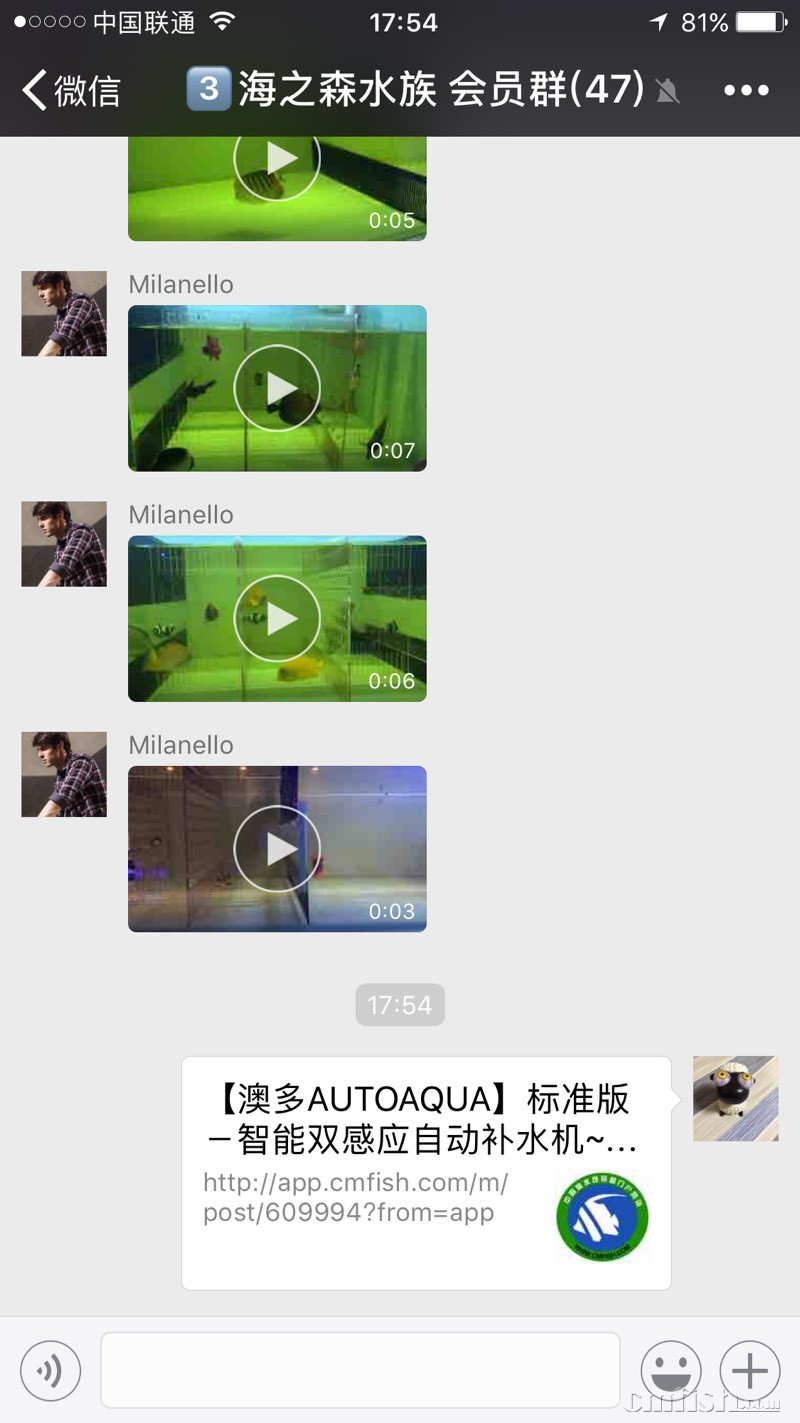The image size is (800, 1423).
Task: Focus the message text field
Action: (x=360, y=1370)
